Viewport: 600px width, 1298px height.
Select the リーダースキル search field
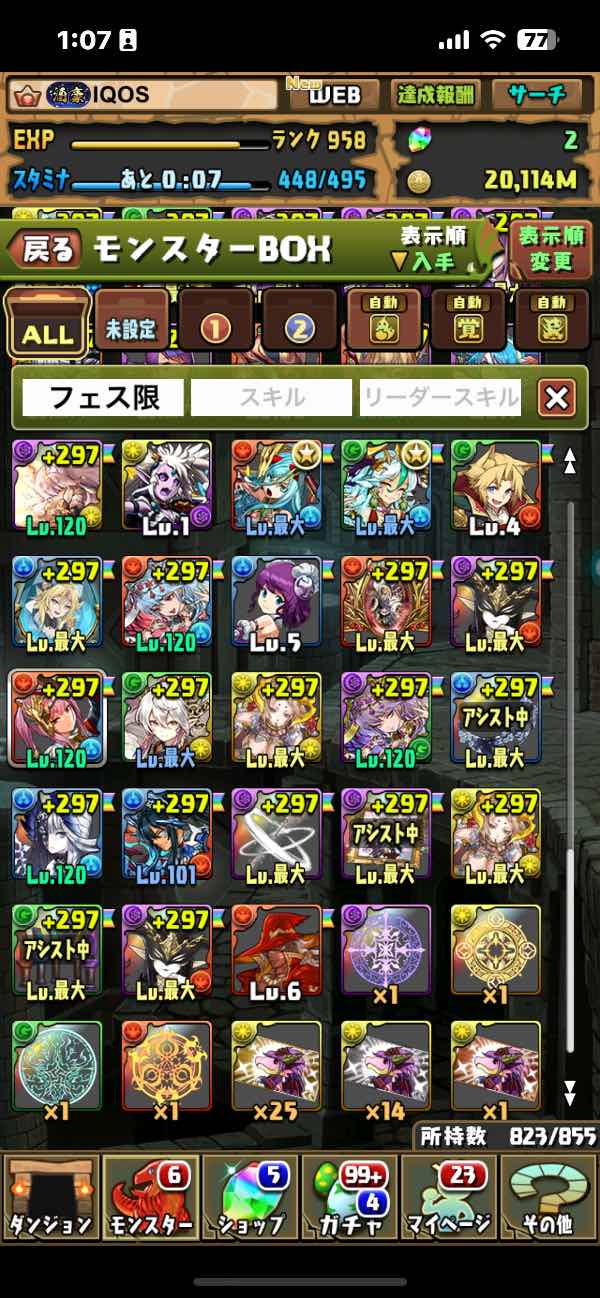[x=441, y=398]
